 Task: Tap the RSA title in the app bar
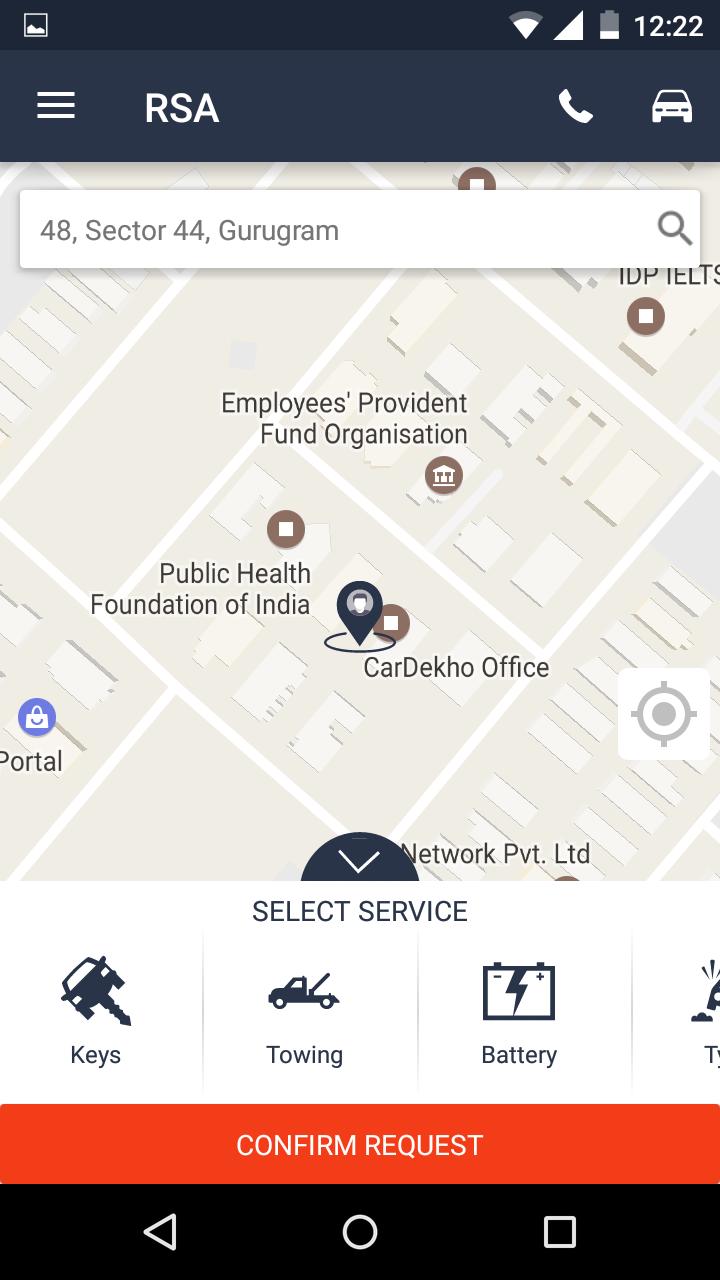182,107
